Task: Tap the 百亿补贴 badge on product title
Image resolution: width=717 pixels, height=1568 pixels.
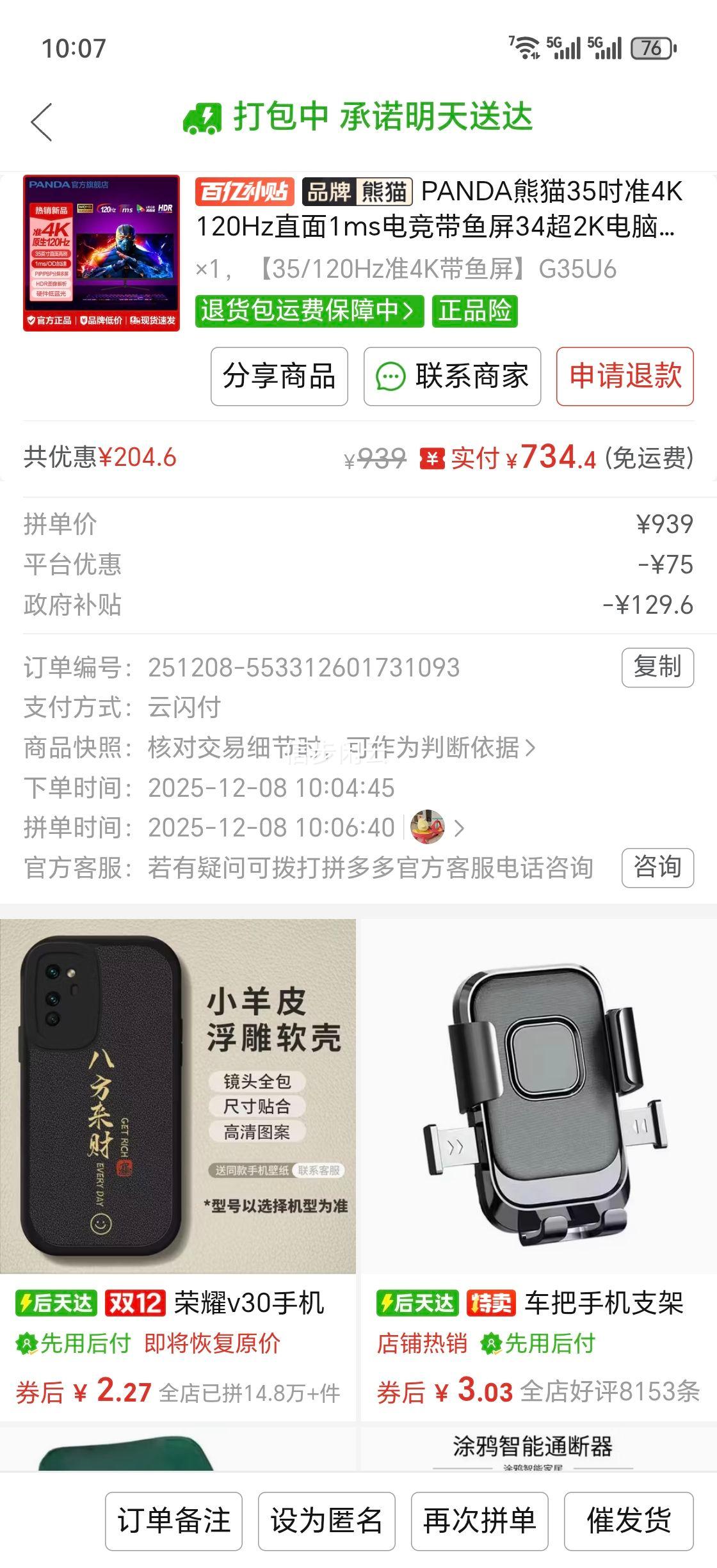Action: (x=245, y=190)
